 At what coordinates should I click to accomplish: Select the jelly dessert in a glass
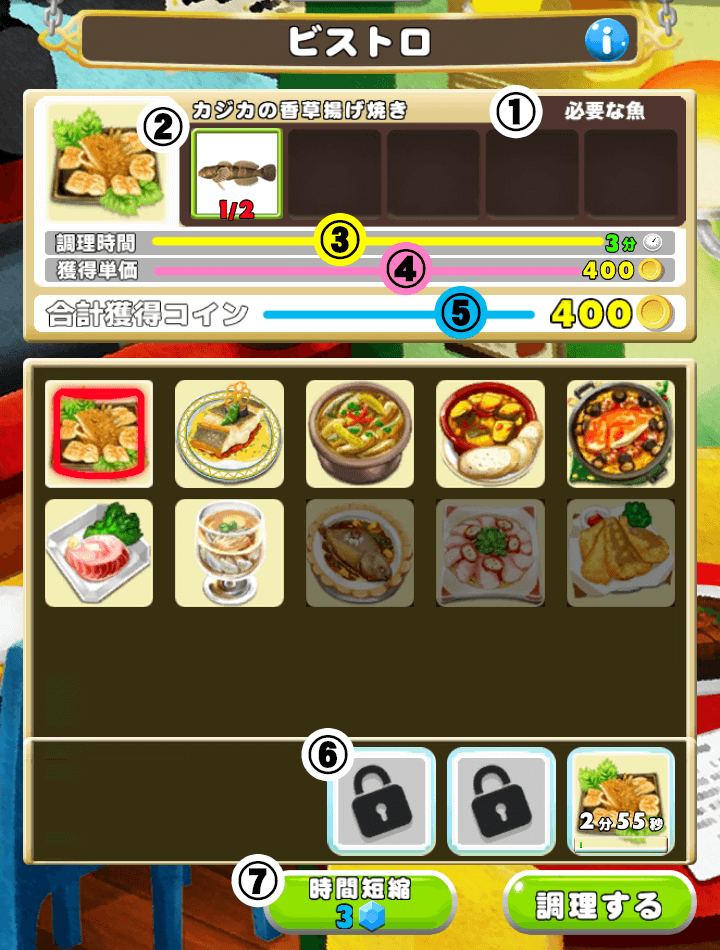click(x=229, y=553)
